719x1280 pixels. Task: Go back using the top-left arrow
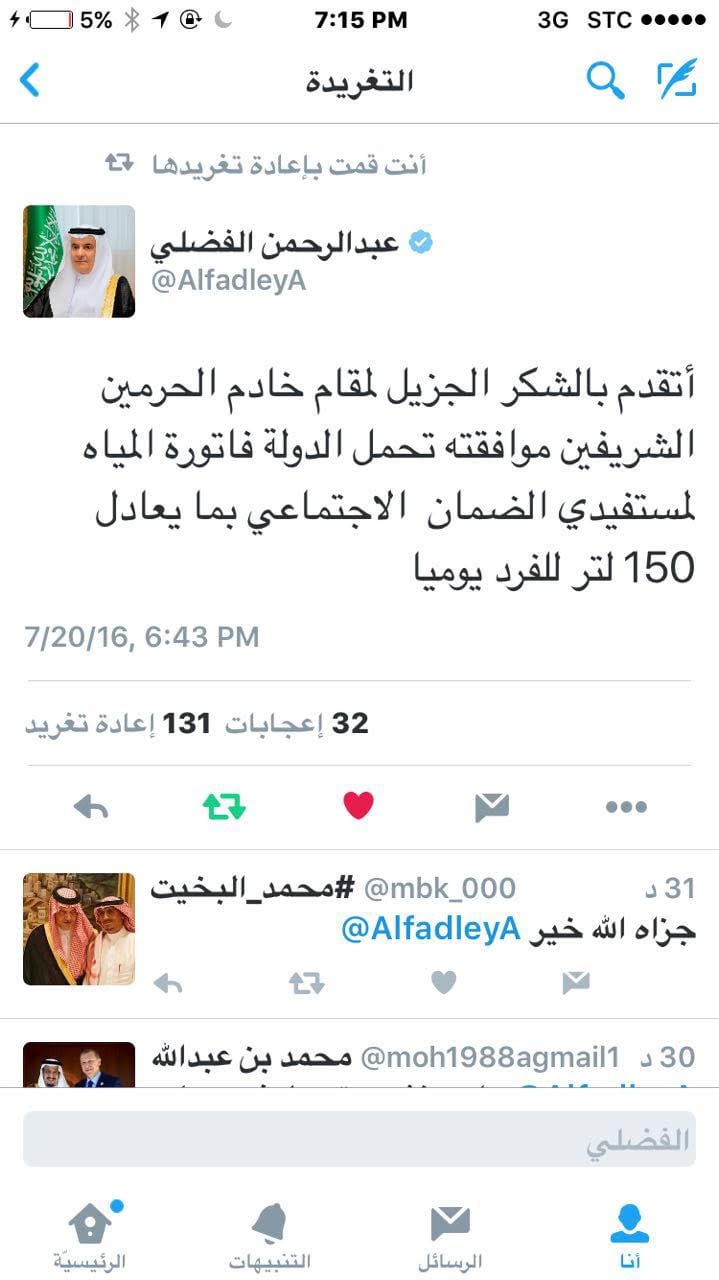[30, 80]
